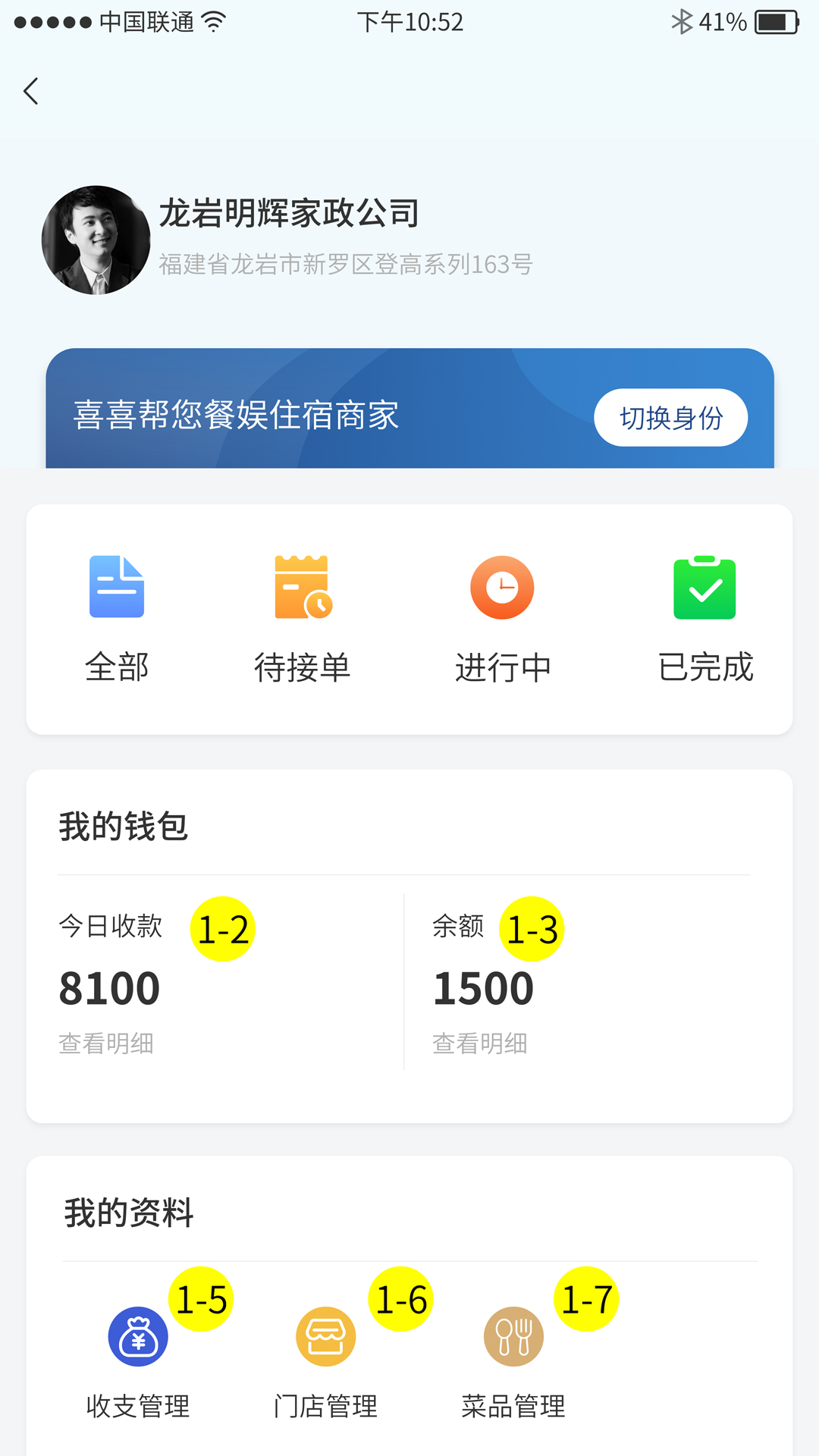Tap the 切换身份 button
The image size is (819, 1456).
coord(670,418)
